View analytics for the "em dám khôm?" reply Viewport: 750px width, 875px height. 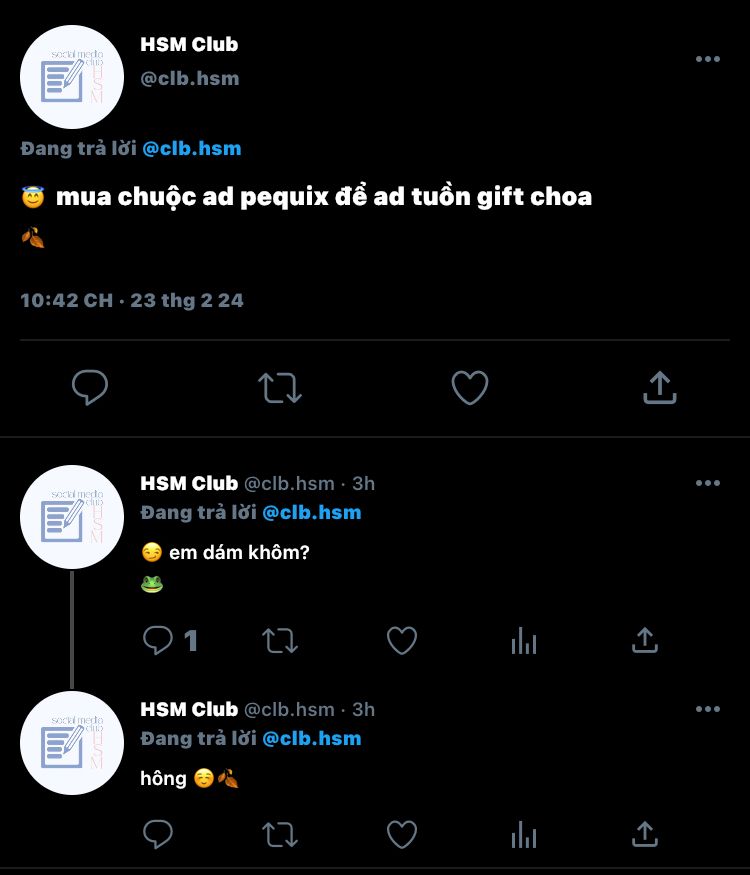coord(524,640)
